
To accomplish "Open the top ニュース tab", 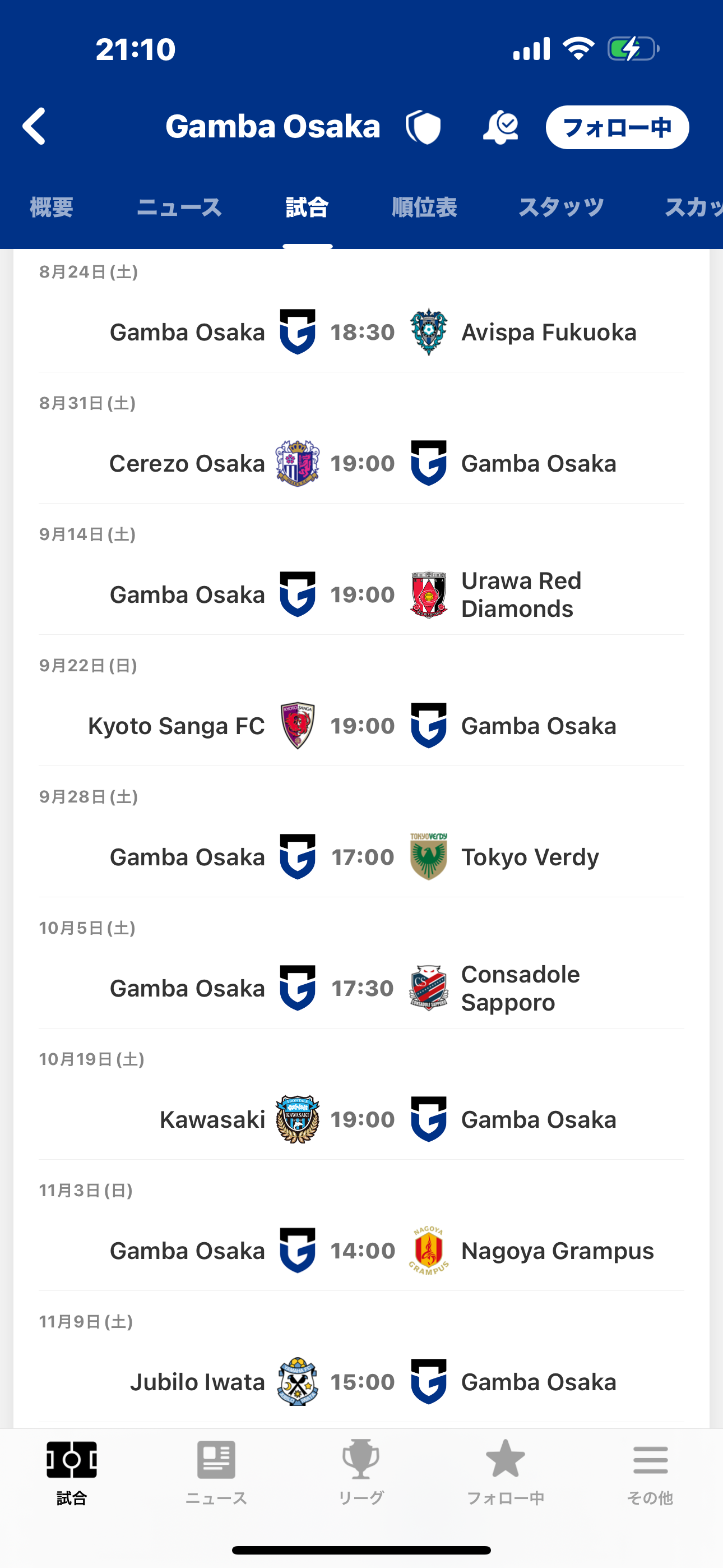I will (179, 207).
